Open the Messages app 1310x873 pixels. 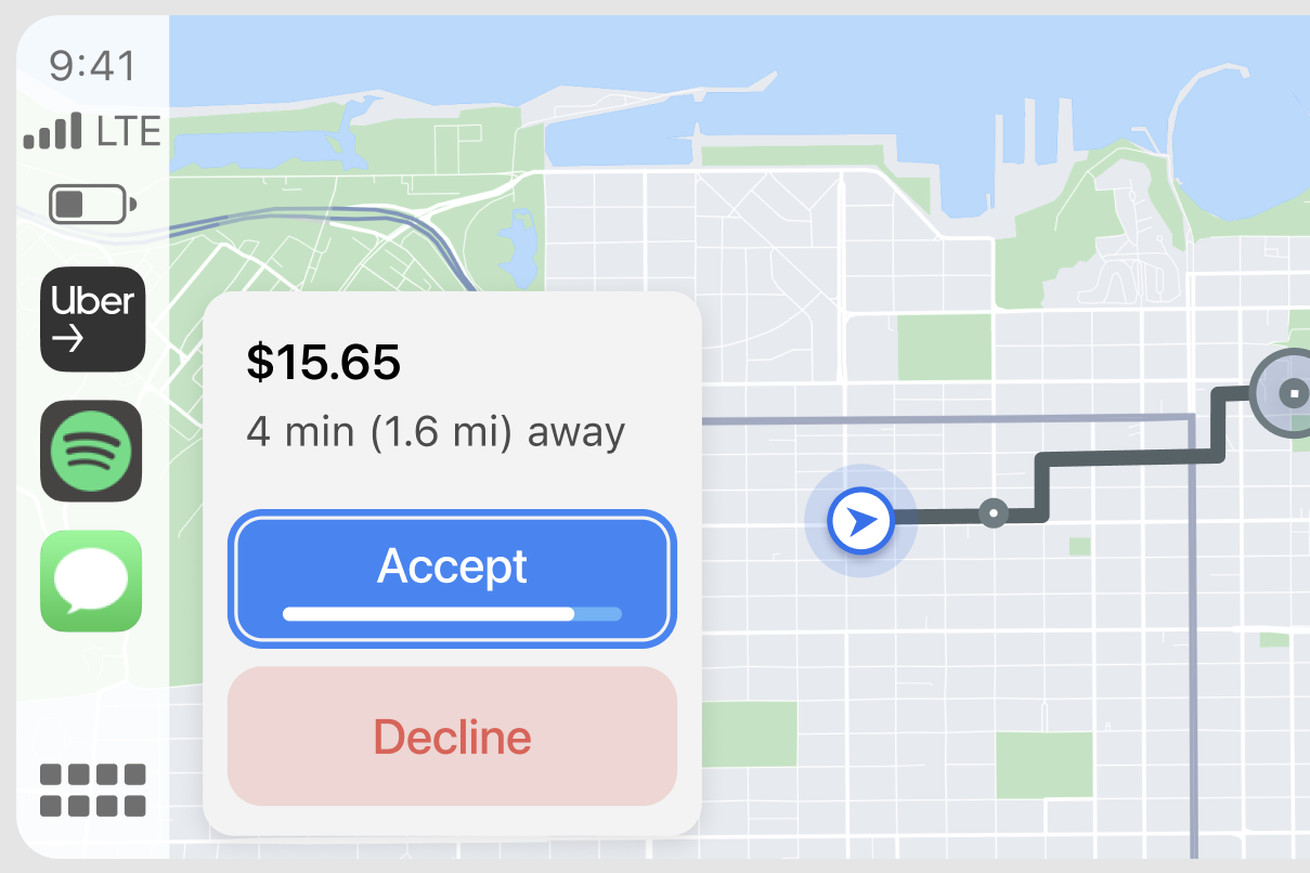[x=91, y=581]
